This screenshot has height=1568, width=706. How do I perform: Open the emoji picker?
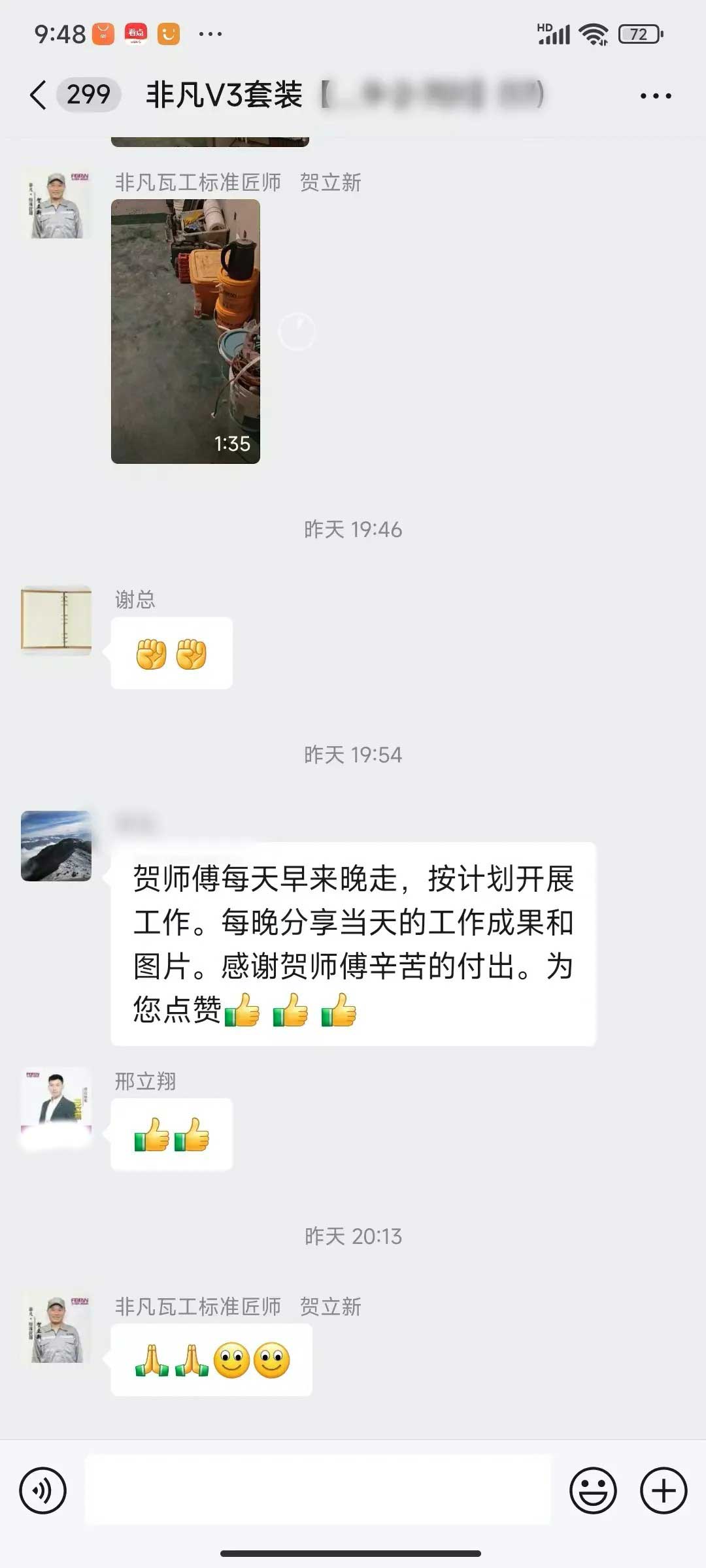(593, 1490)
